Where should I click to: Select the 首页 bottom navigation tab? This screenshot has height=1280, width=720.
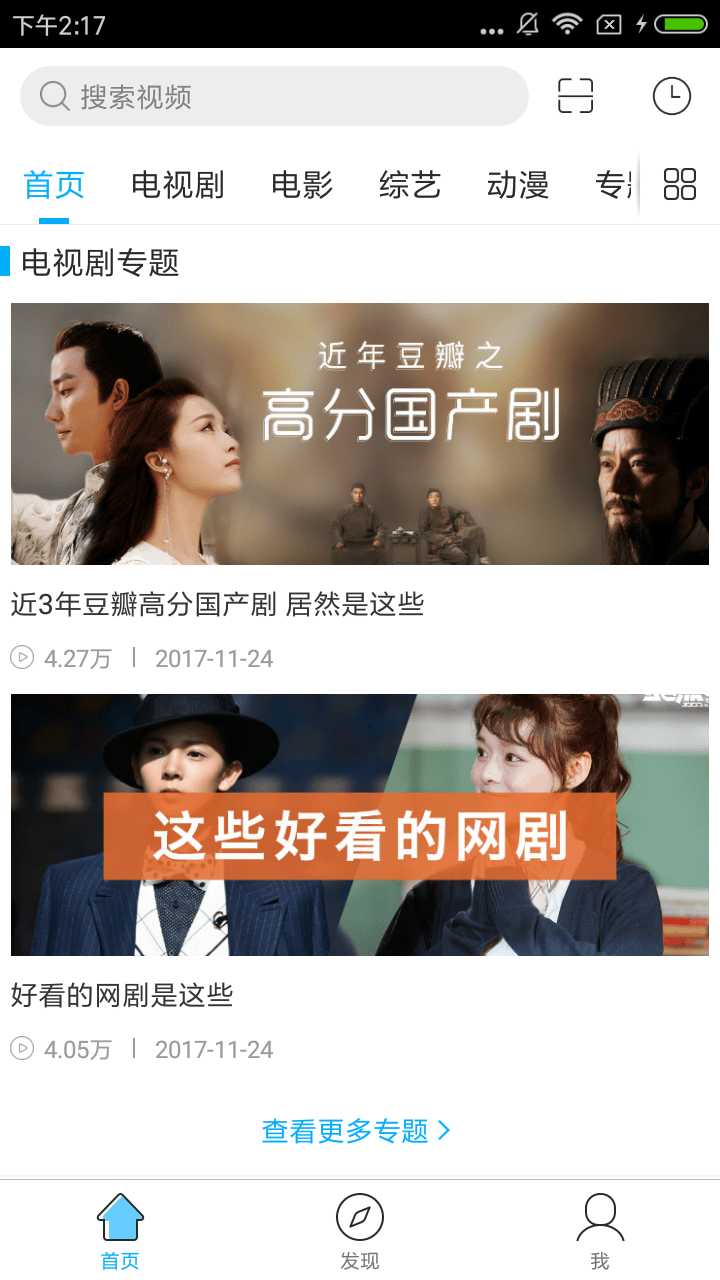click(120, 1231)
